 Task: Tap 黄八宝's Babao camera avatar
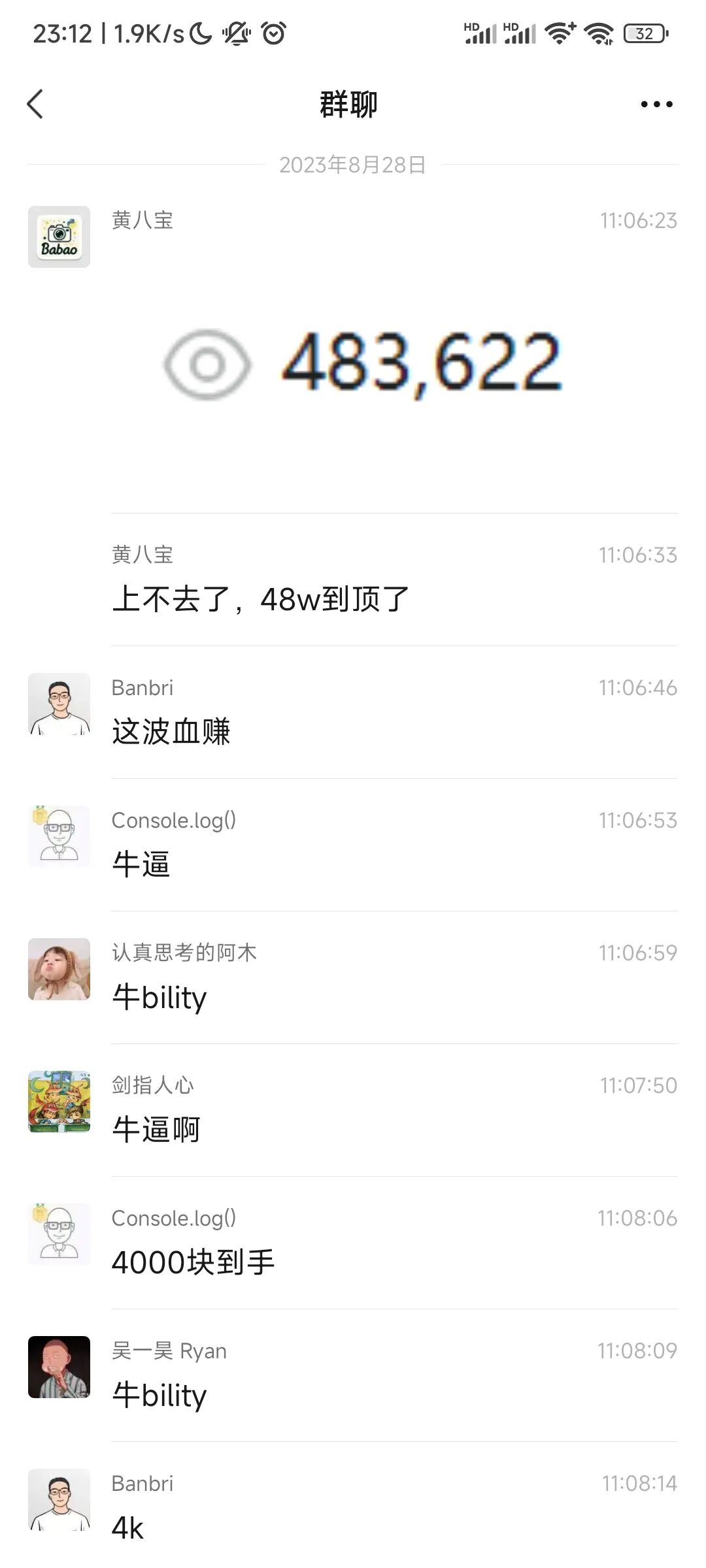59,237
